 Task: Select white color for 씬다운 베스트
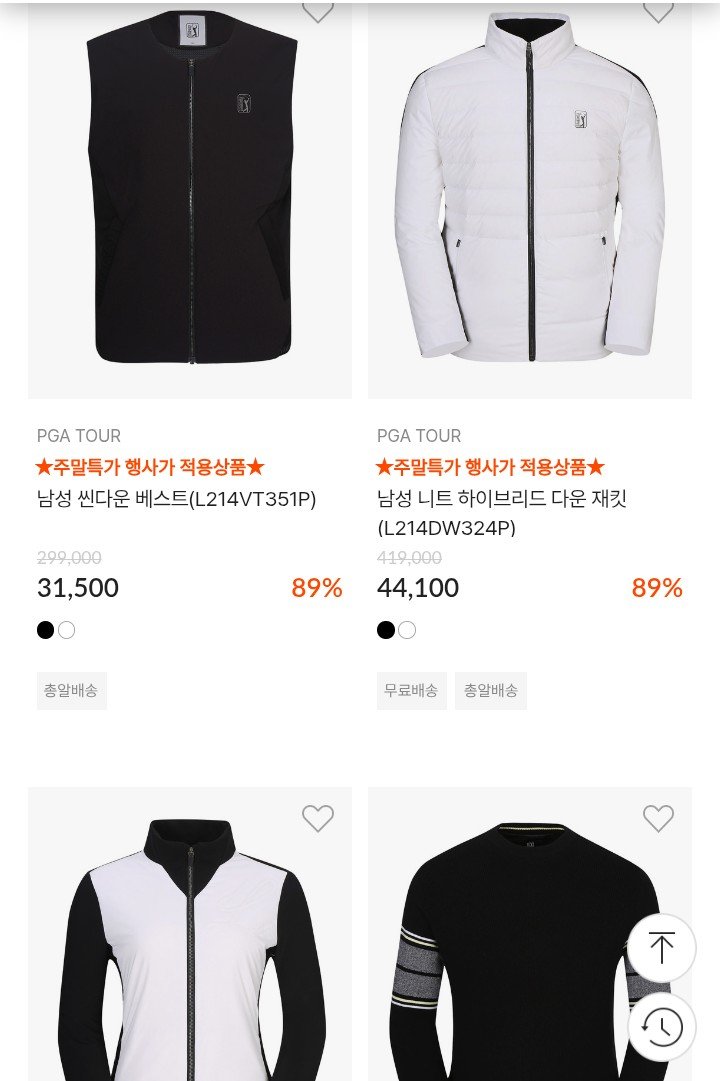click(67, 630)
